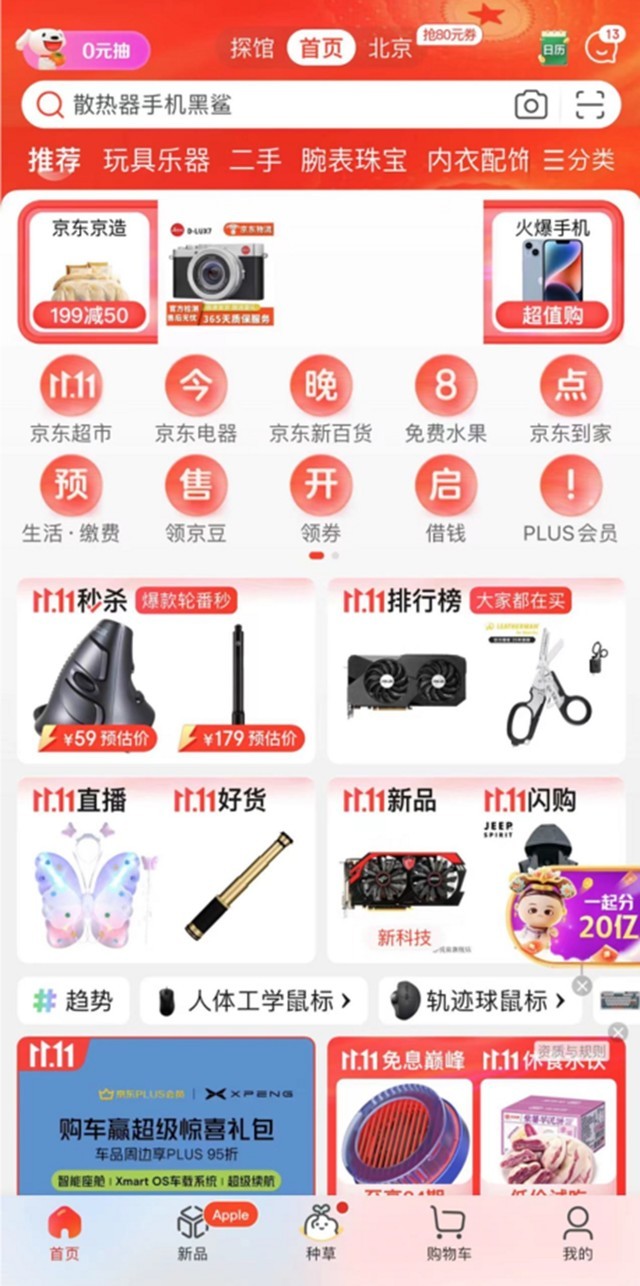Open 免费水果 shortcut
The height and width of the screenshot is (1286, 640).
445,400
